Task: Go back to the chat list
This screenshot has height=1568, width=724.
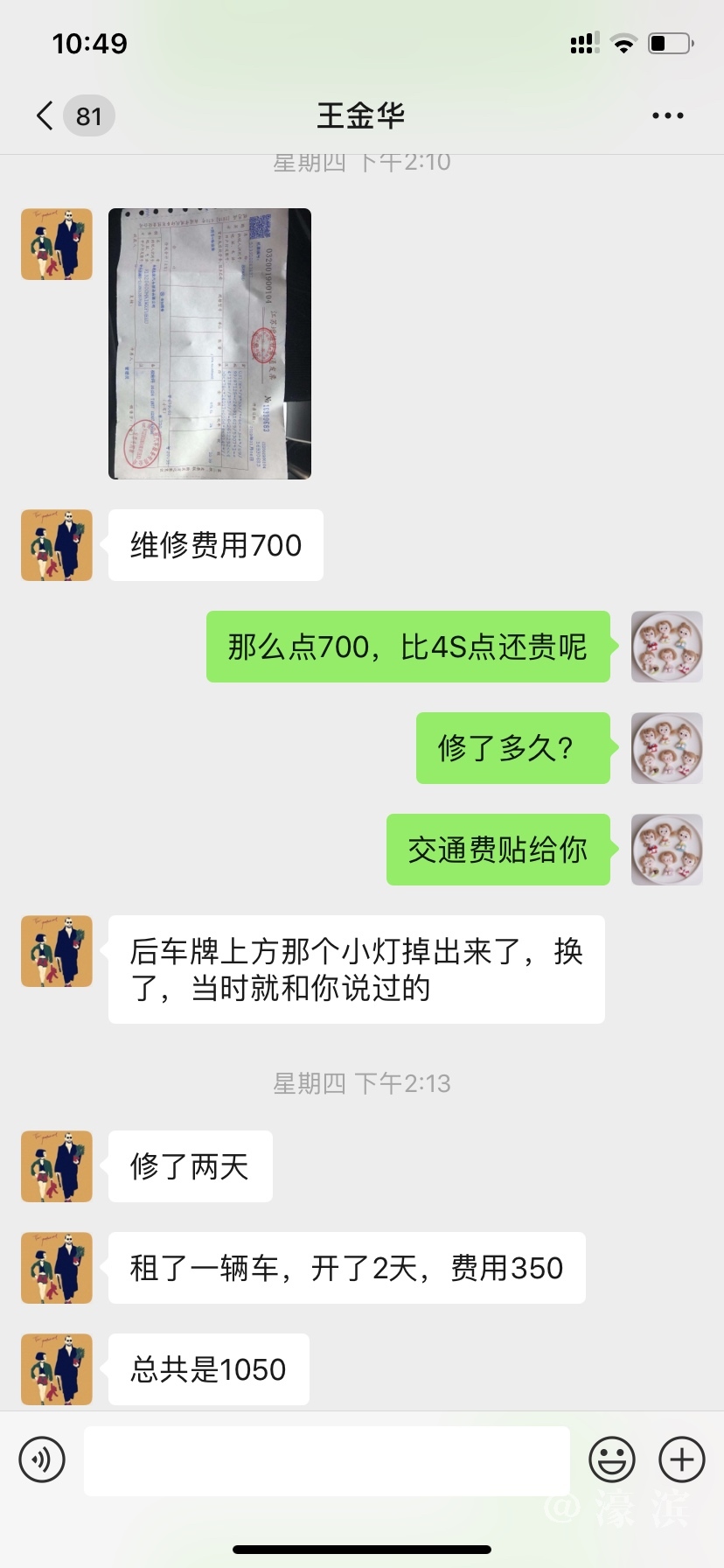Action: [45, 115]
